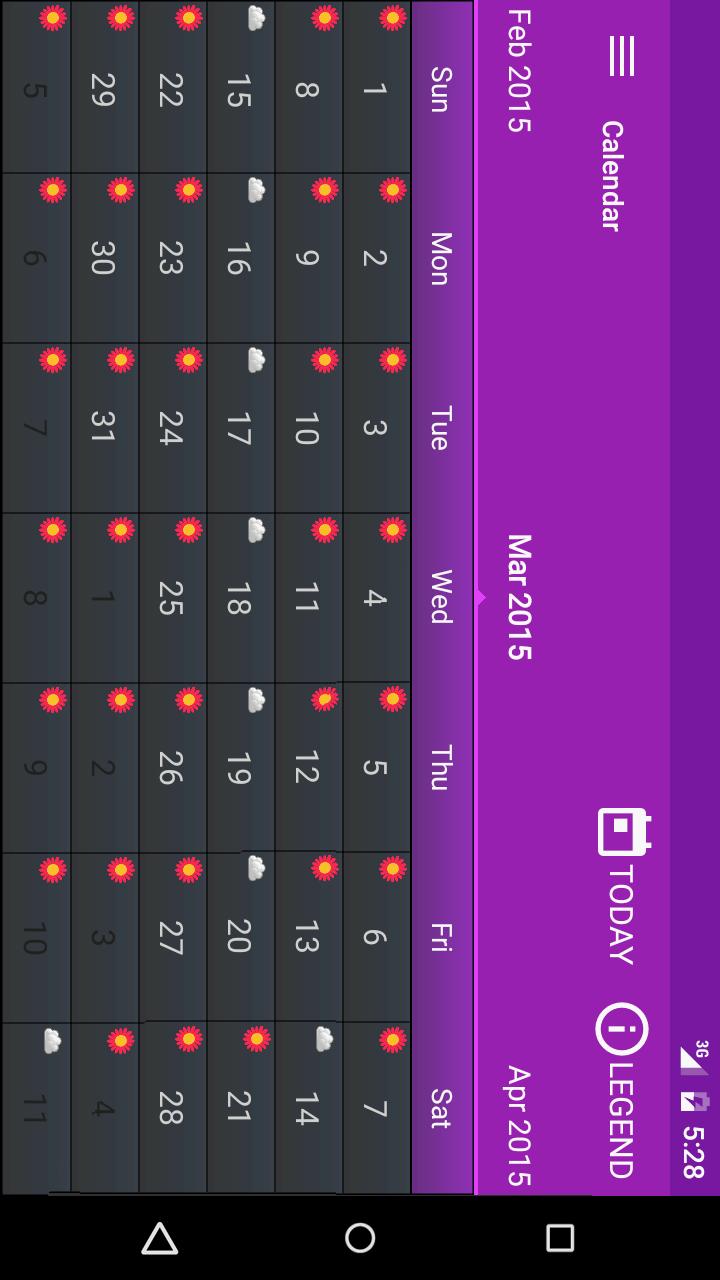Open day 31 in the calendar
The image size is (720, 1280).
point(104,428)
